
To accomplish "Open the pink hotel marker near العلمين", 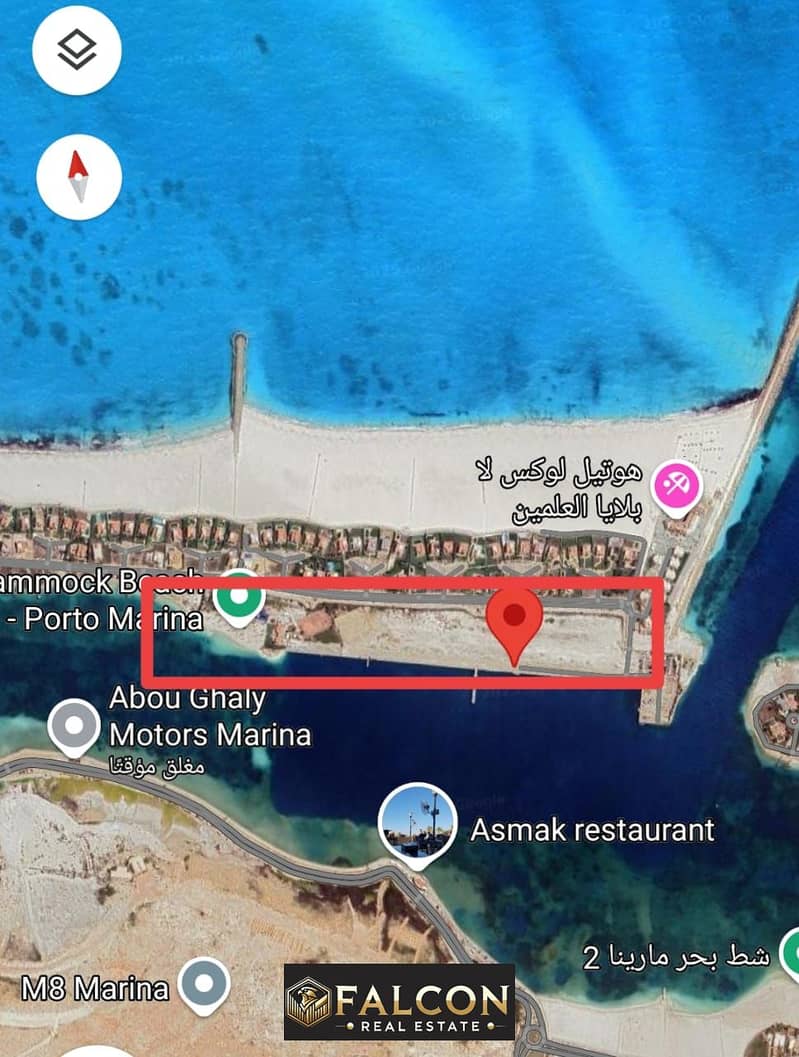I will (x=677, y=486).
